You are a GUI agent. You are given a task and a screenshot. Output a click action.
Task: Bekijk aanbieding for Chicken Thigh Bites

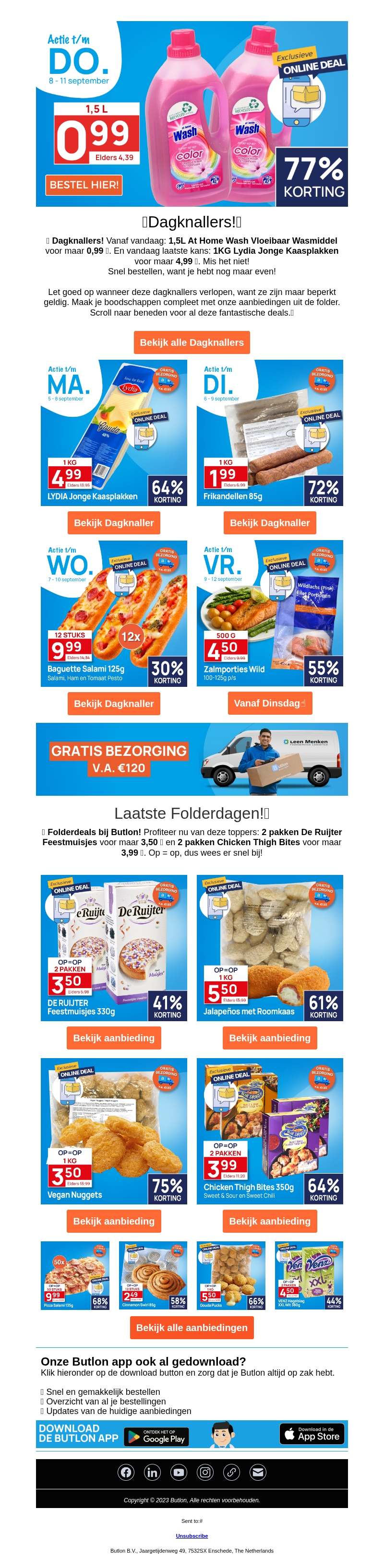point(269,1220)
